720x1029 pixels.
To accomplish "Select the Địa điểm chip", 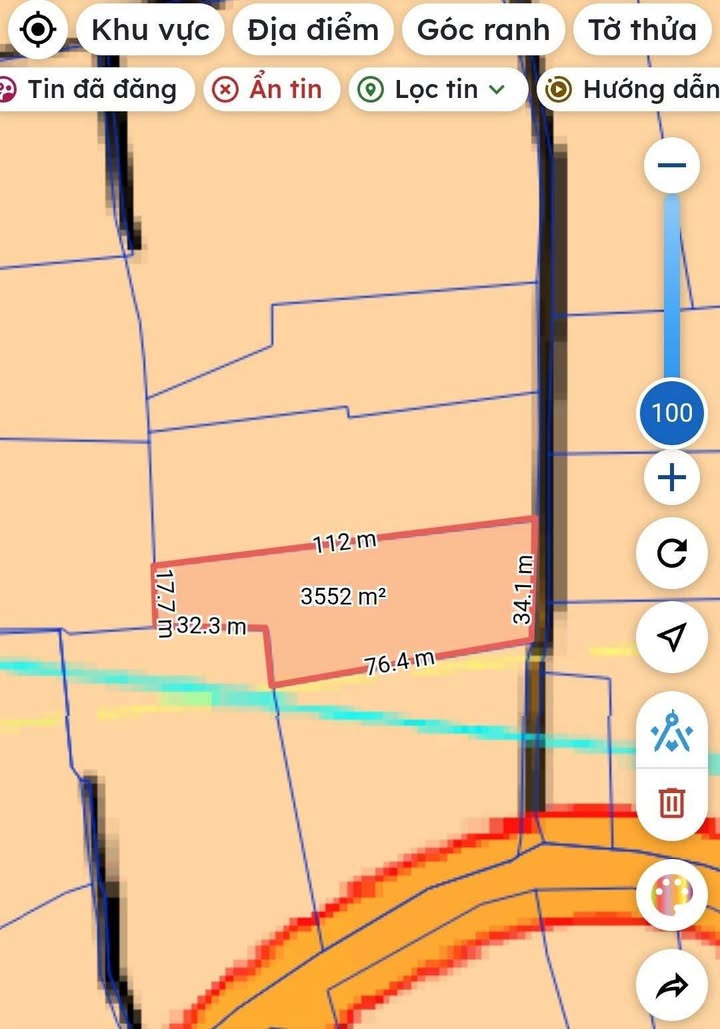I will click(313, 30).
